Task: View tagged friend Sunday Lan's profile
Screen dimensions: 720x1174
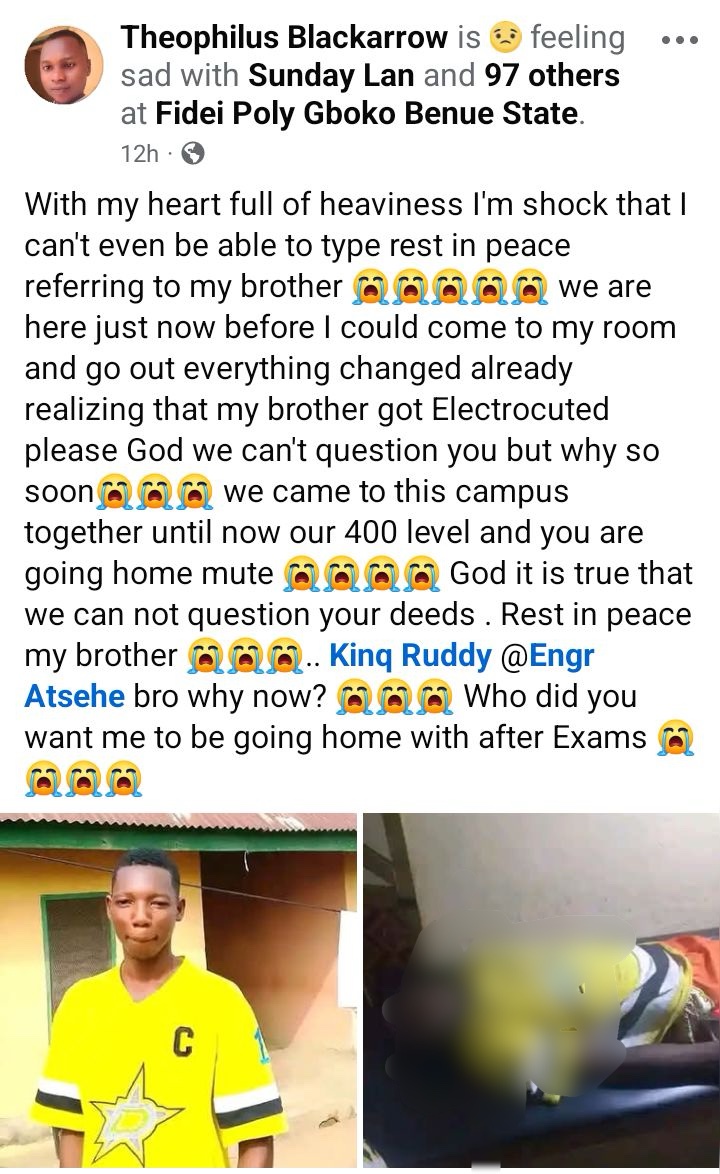Action: pyautogui.click(x=330, y=76)
